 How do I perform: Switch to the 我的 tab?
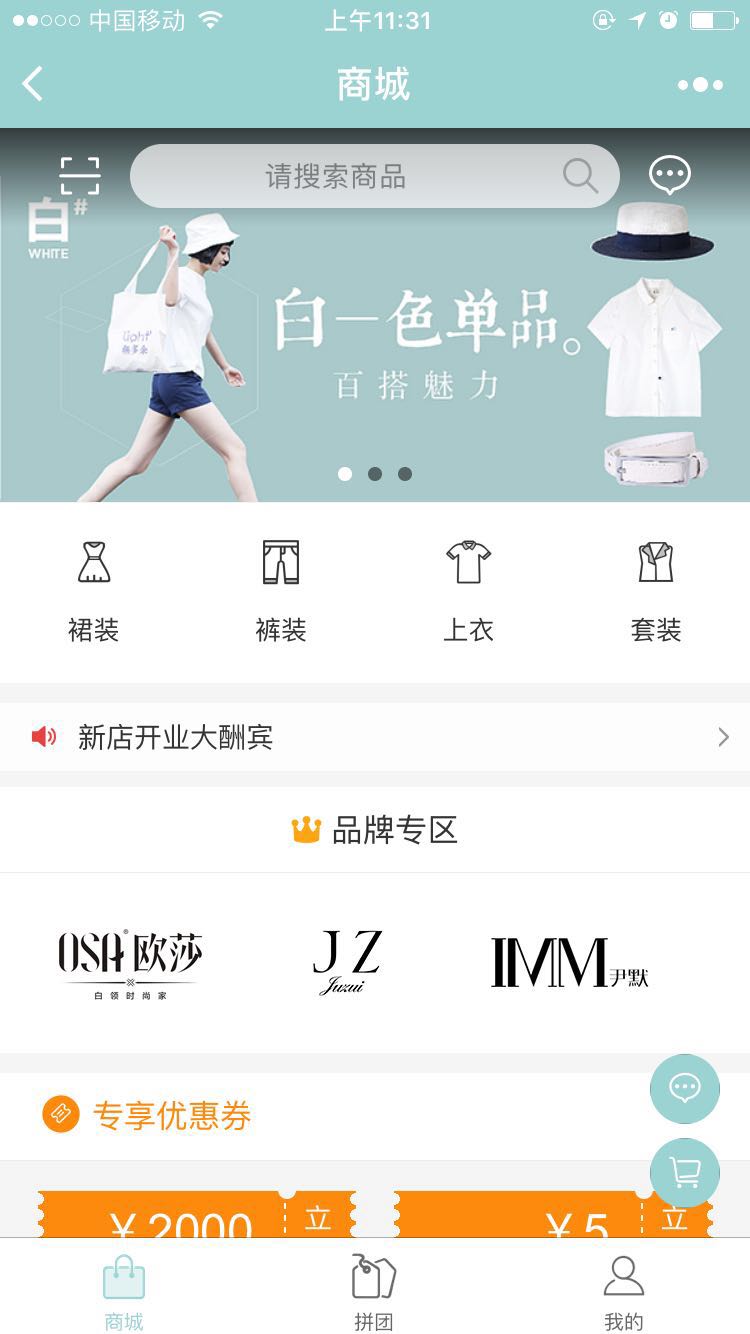click(623, 1293)
